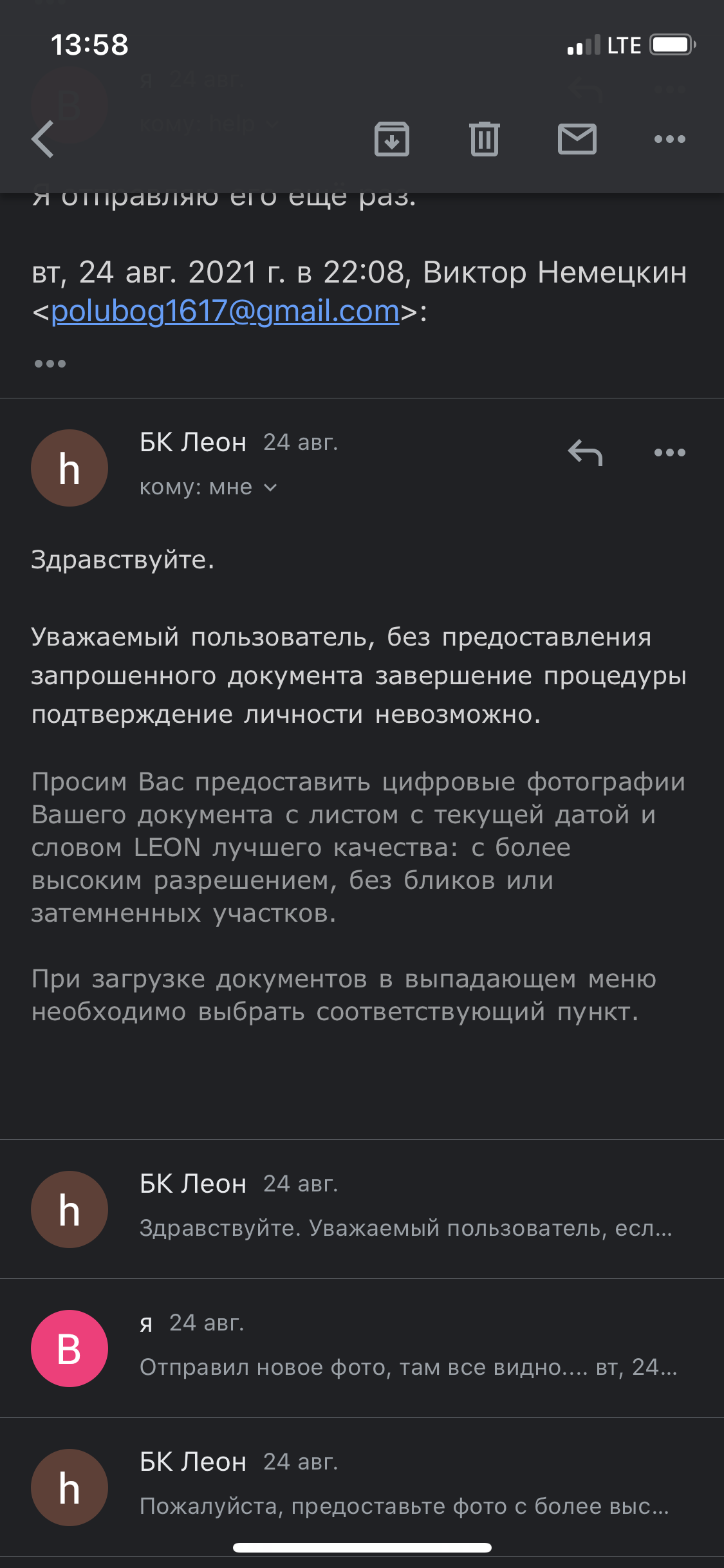Archive this email thread

tap(391, 139)
